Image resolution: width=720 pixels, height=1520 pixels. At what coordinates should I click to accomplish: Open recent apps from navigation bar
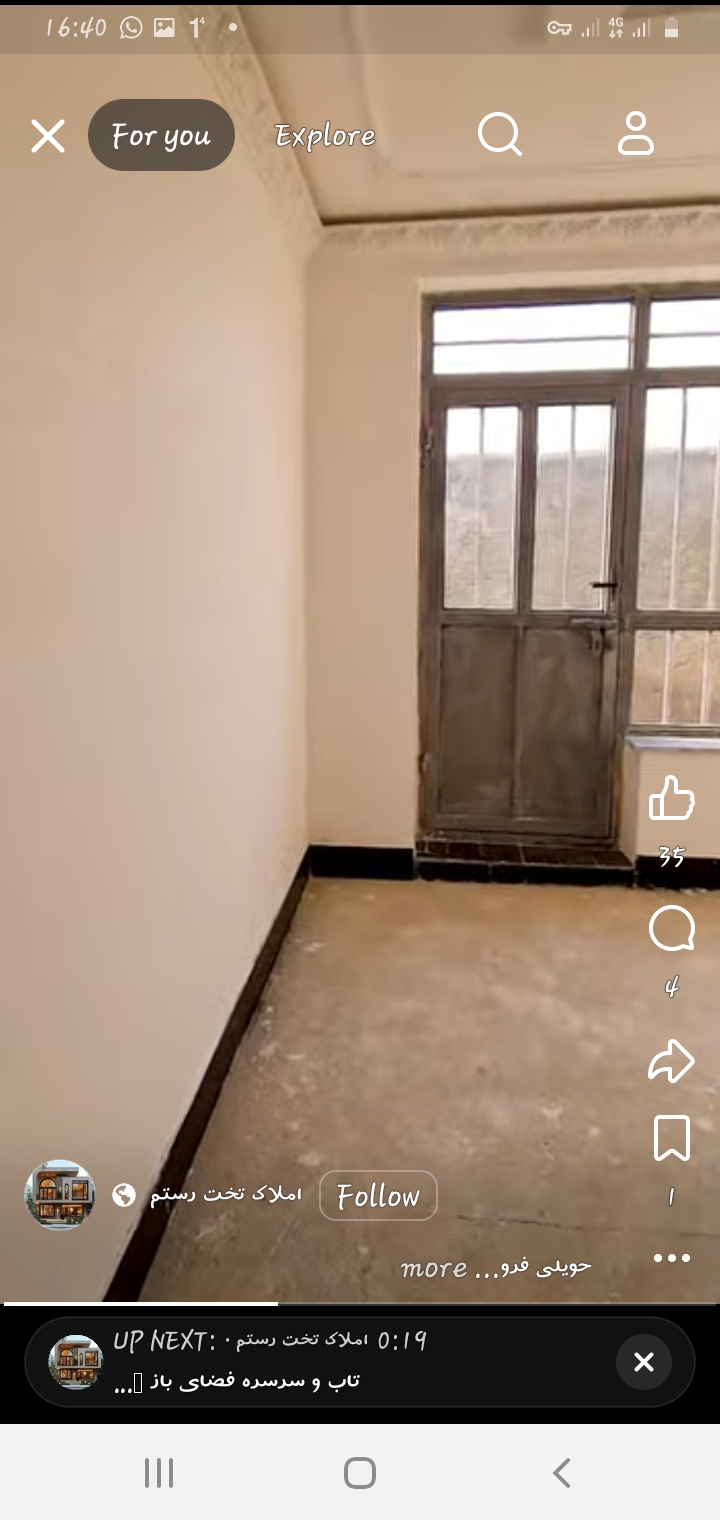point(159,1473)
